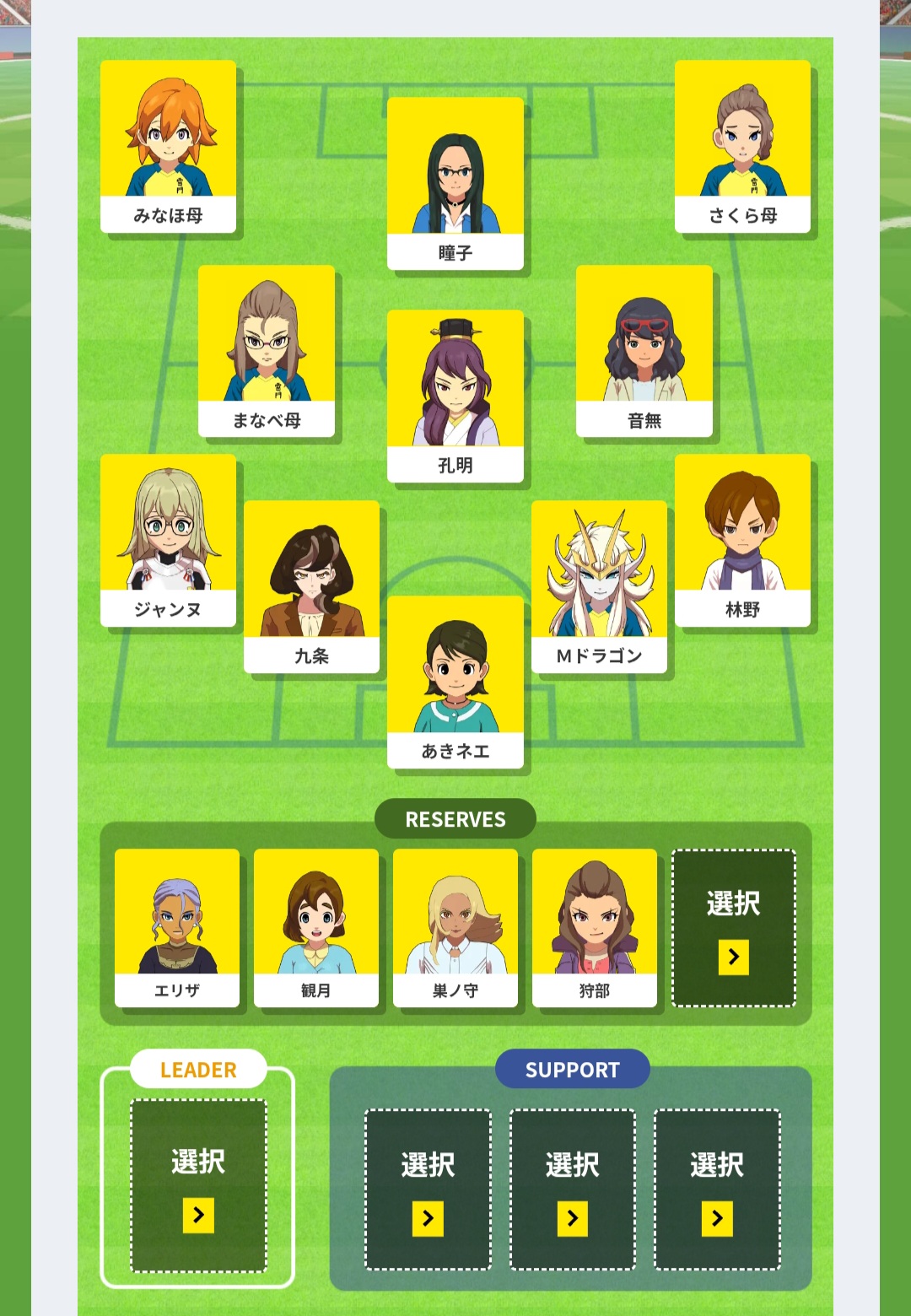Tap the さくら母 player card
Image resolution: width=911 pixels, height=1316 pixels.
point(742,146)
